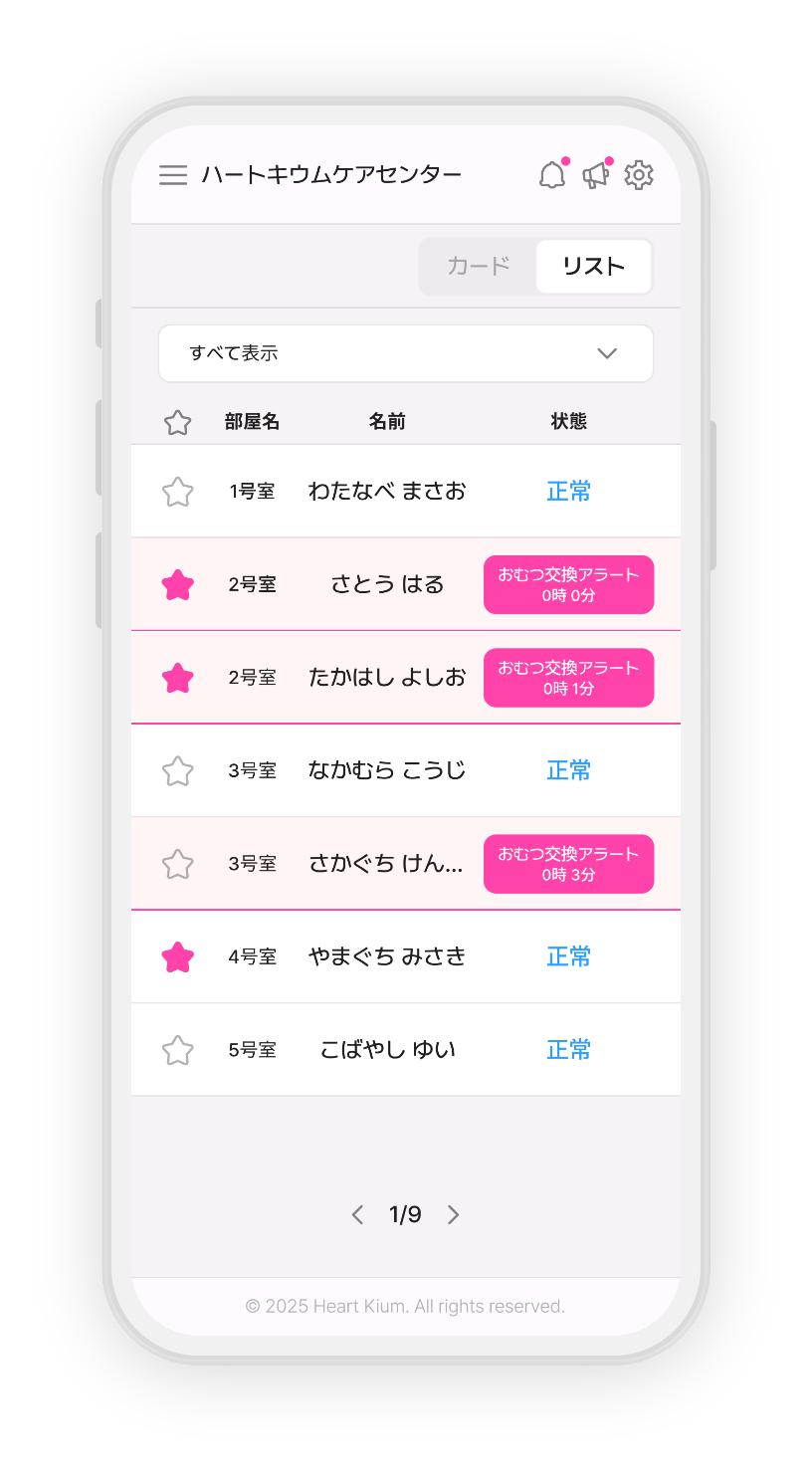Select the リスト view tab

click(593, 266)
